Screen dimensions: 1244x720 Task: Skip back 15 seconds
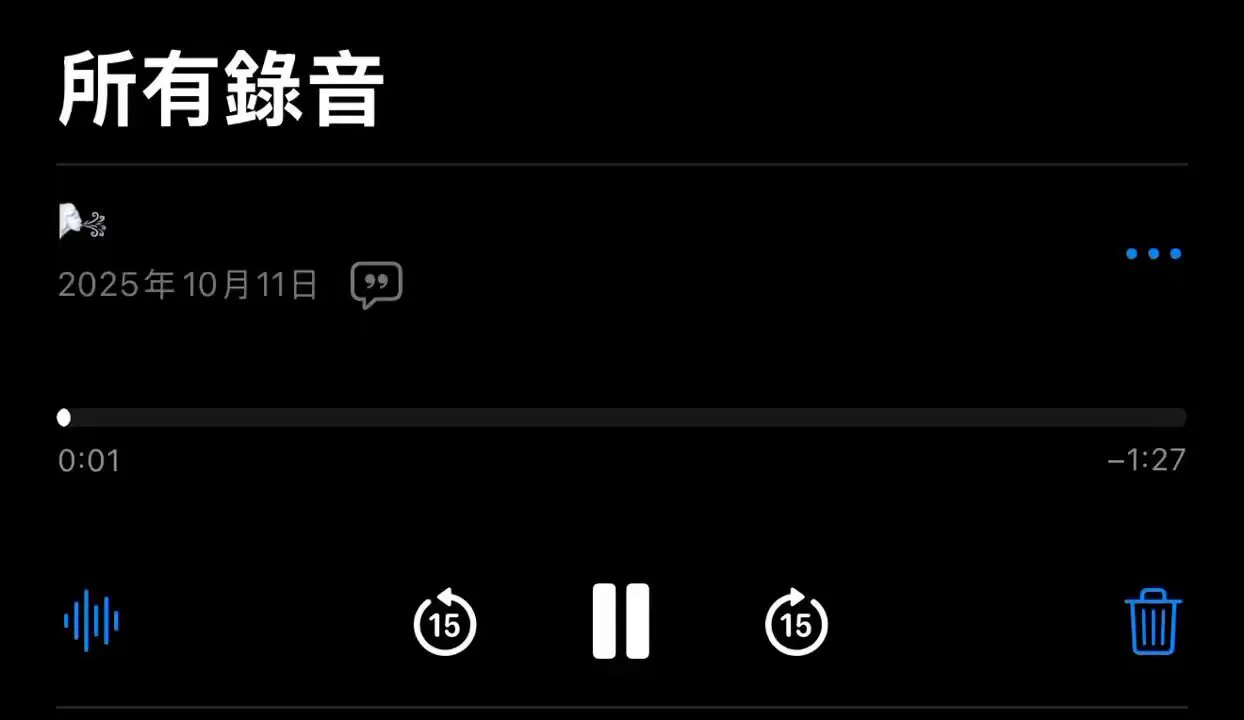pos(445,622)
